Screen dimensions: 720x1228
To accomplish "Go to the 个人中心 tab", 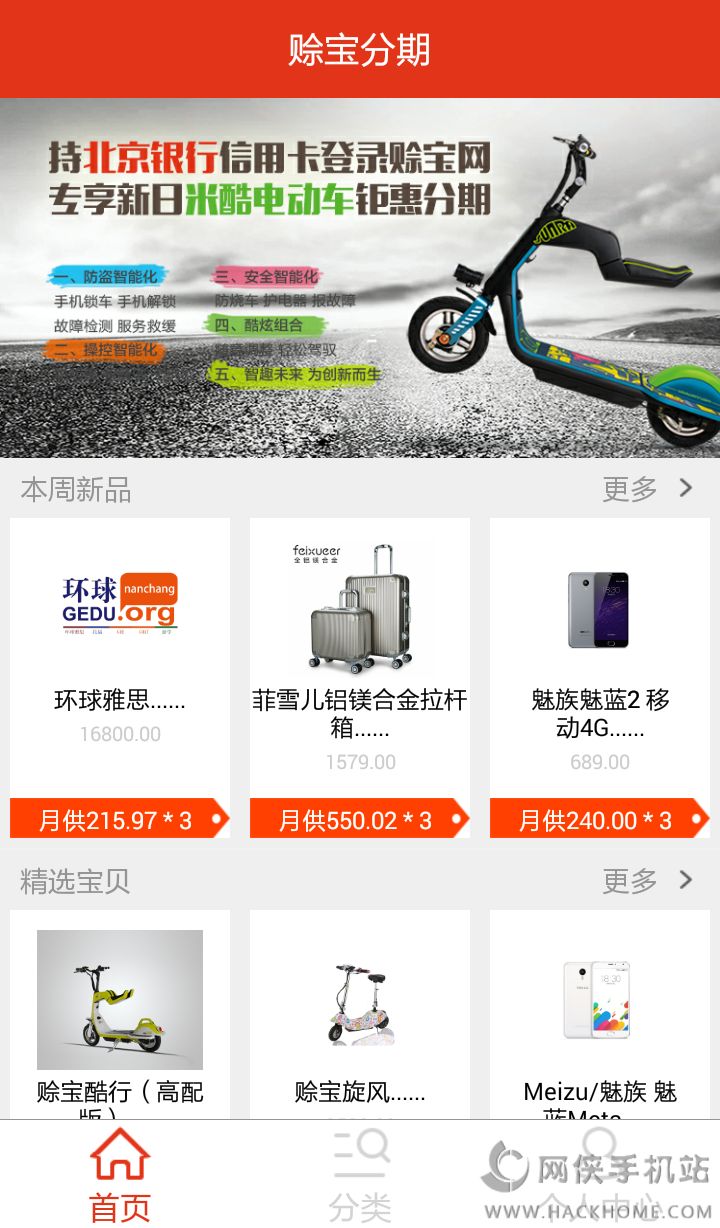I will pos(600,1175).
